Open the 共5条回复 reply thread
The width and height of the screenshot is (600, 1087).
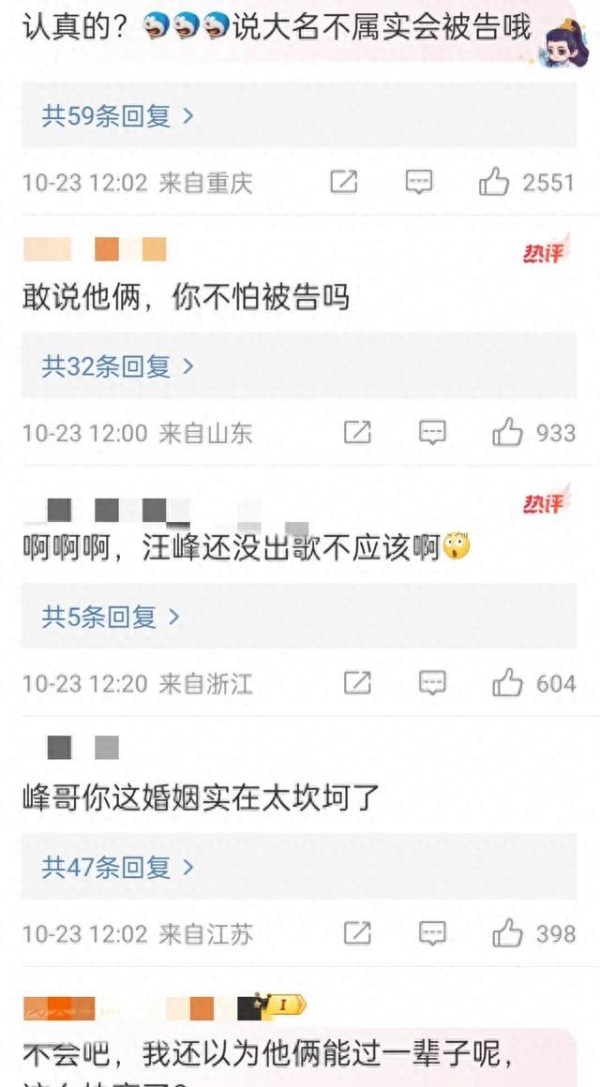tap(110, 616)
